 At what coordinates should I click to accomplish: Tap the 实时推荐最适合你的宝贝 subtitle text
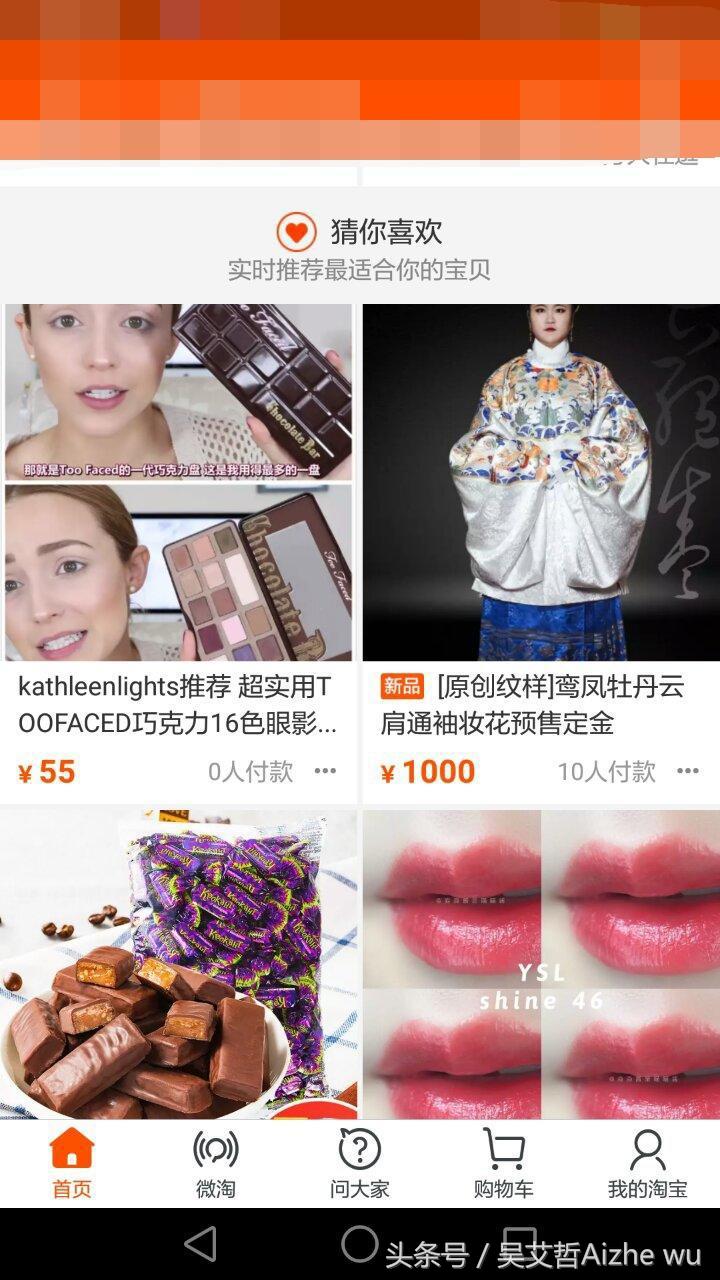(360, 268)
